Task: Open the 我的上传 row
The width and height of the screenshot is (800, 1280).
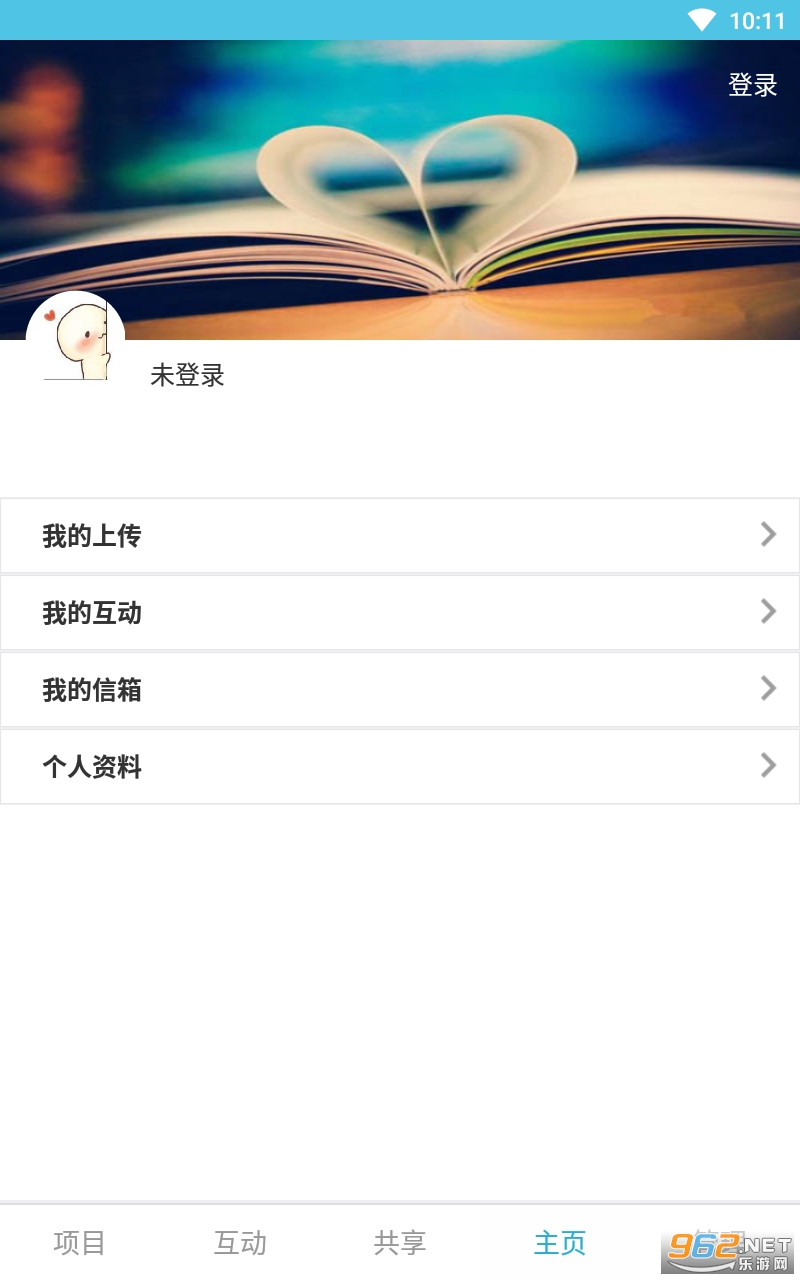Action: pyautogui.click(x=400, y=536)
